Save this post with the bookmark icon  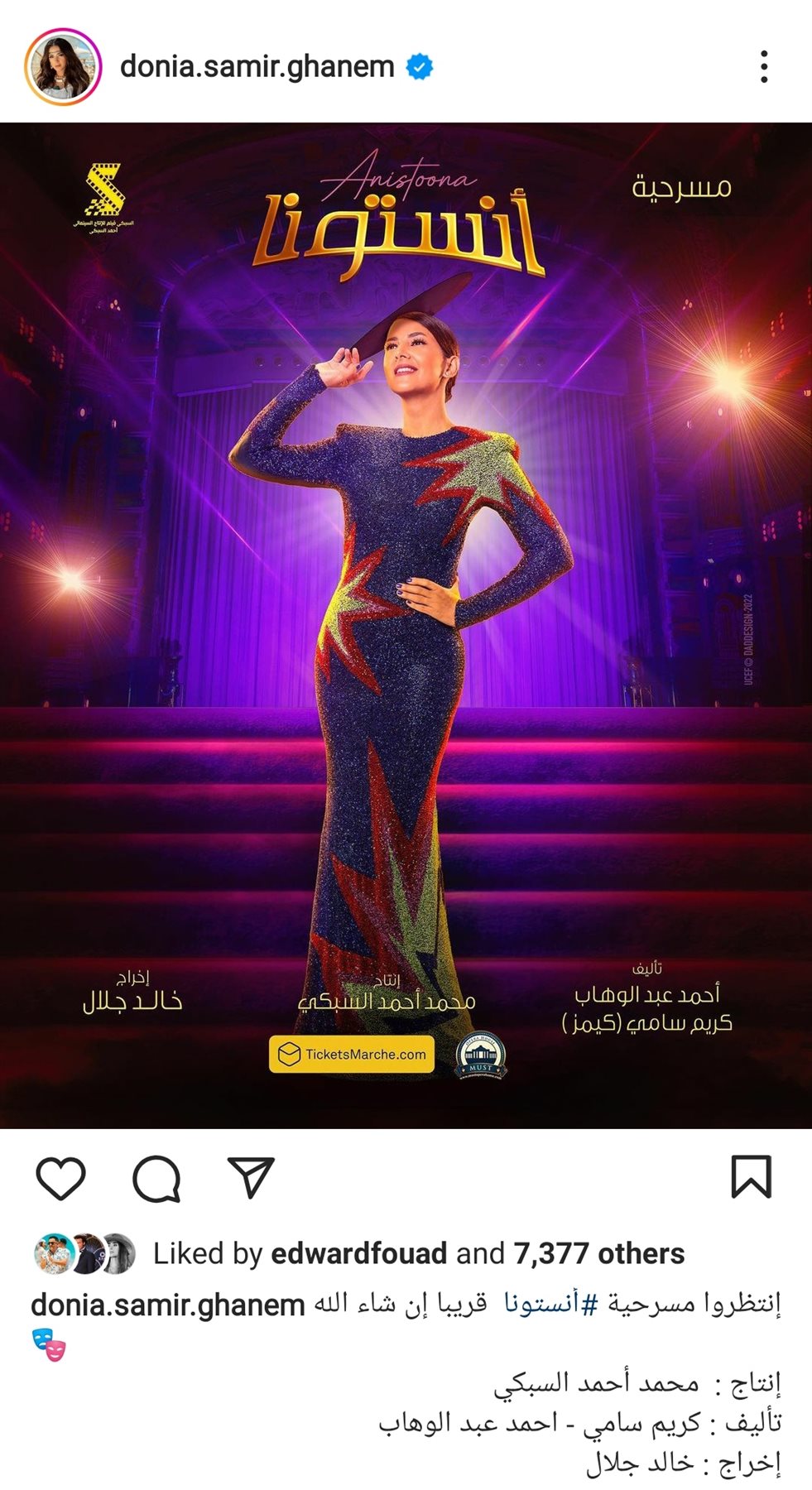[x=751, y=1176]
